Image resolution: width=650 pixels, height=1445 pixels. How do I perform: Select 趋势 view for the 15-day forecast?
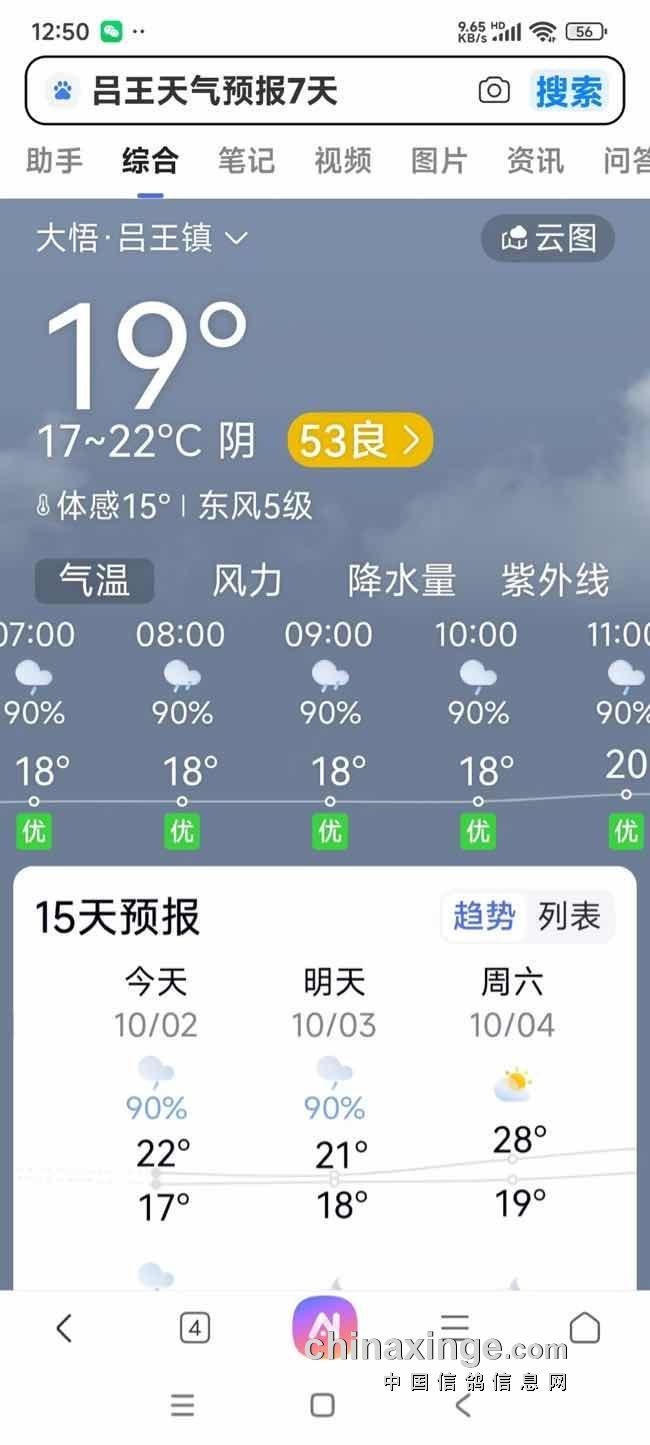coord(484,916)
